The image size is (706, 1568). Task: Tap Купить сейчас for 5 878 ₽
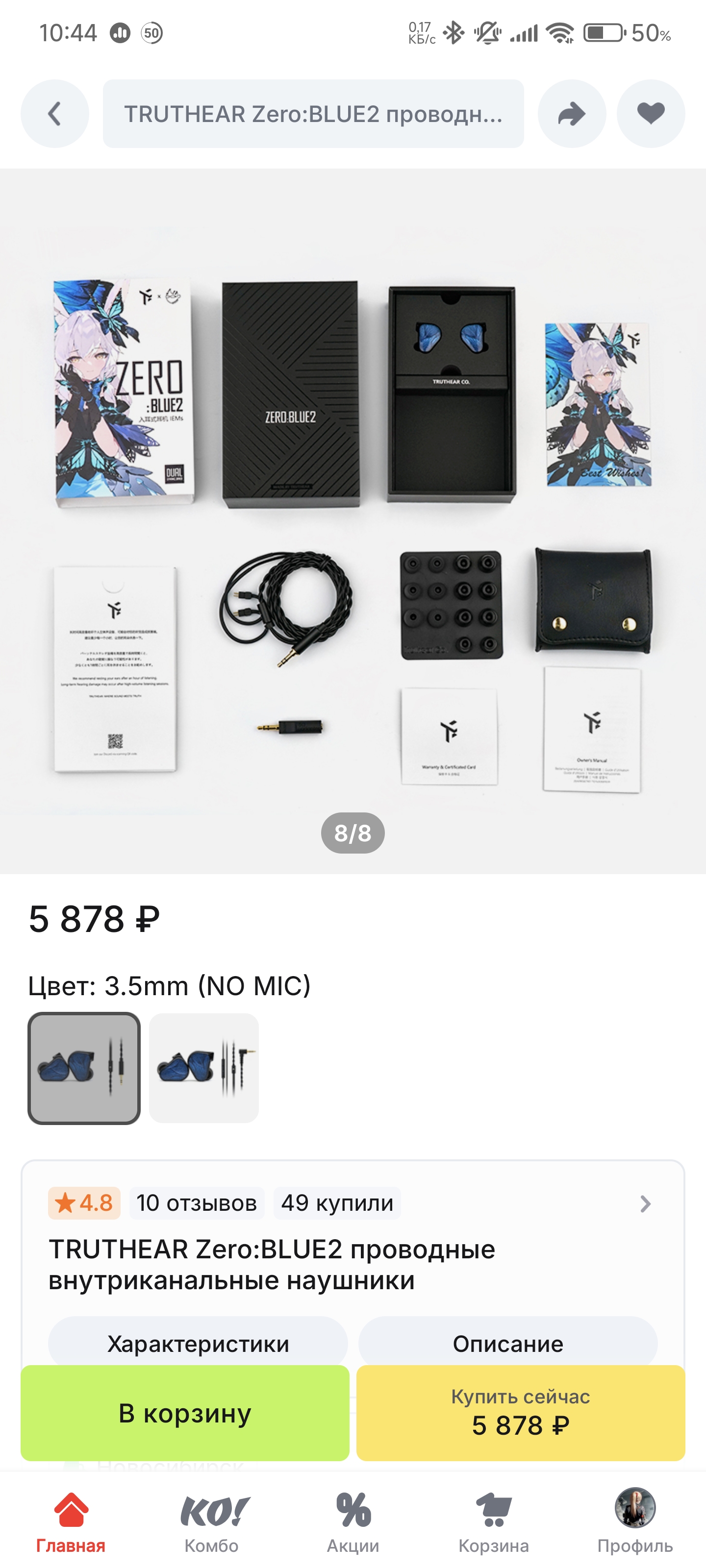click(x=520, y=1413)
